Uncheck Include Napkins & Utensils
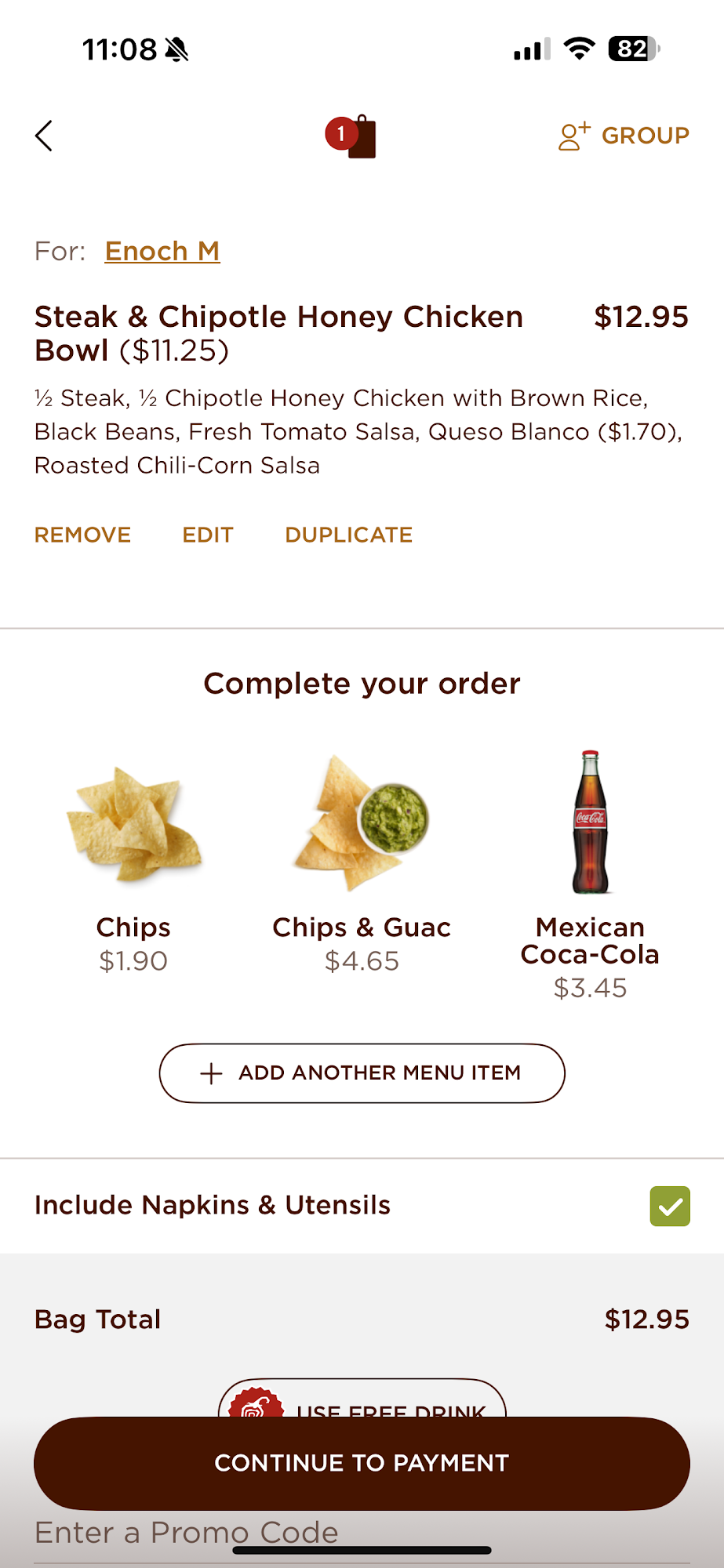 tap(670, 1206)
